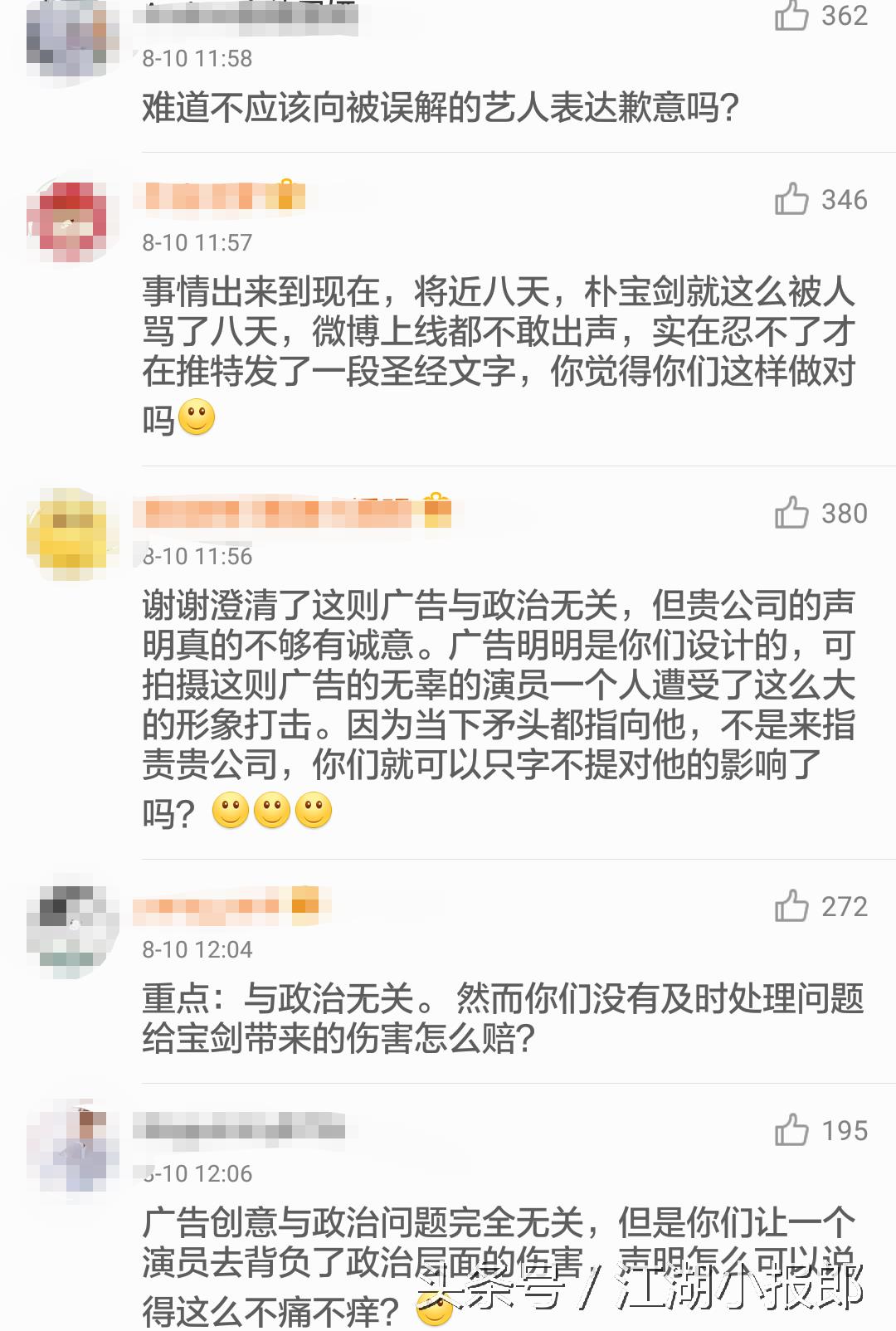Viewport: 896px width, 1331px height.
Task: Like the comment with 195 likes
Action: click(791, 1130)
